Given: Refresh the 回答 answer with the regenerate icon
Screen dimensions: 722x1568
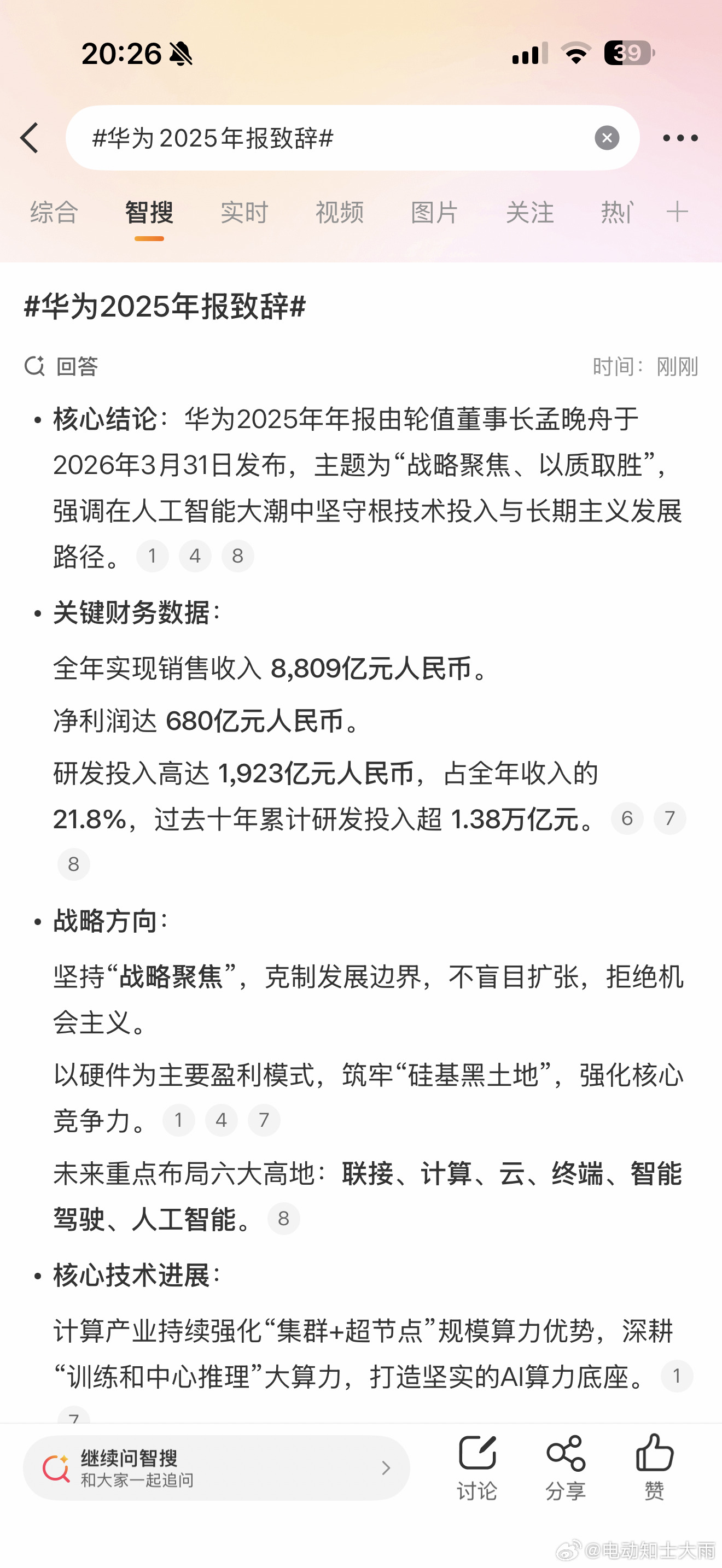Looking at the screenshot, I should tap(34, 366).
